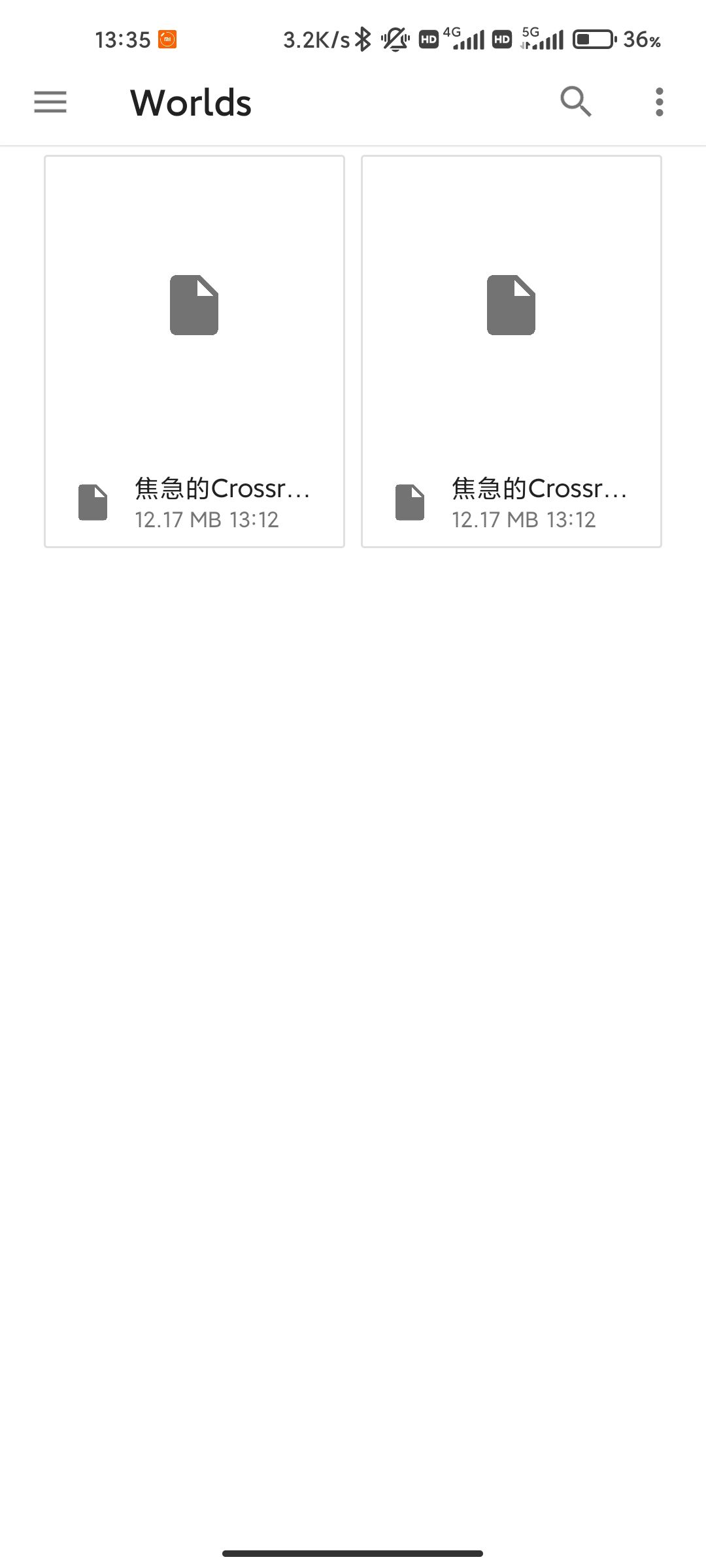The height and width of the screenshot is (1568, 706).
Task: Open the navigation drawer menu
Action: tap(50, 102)
